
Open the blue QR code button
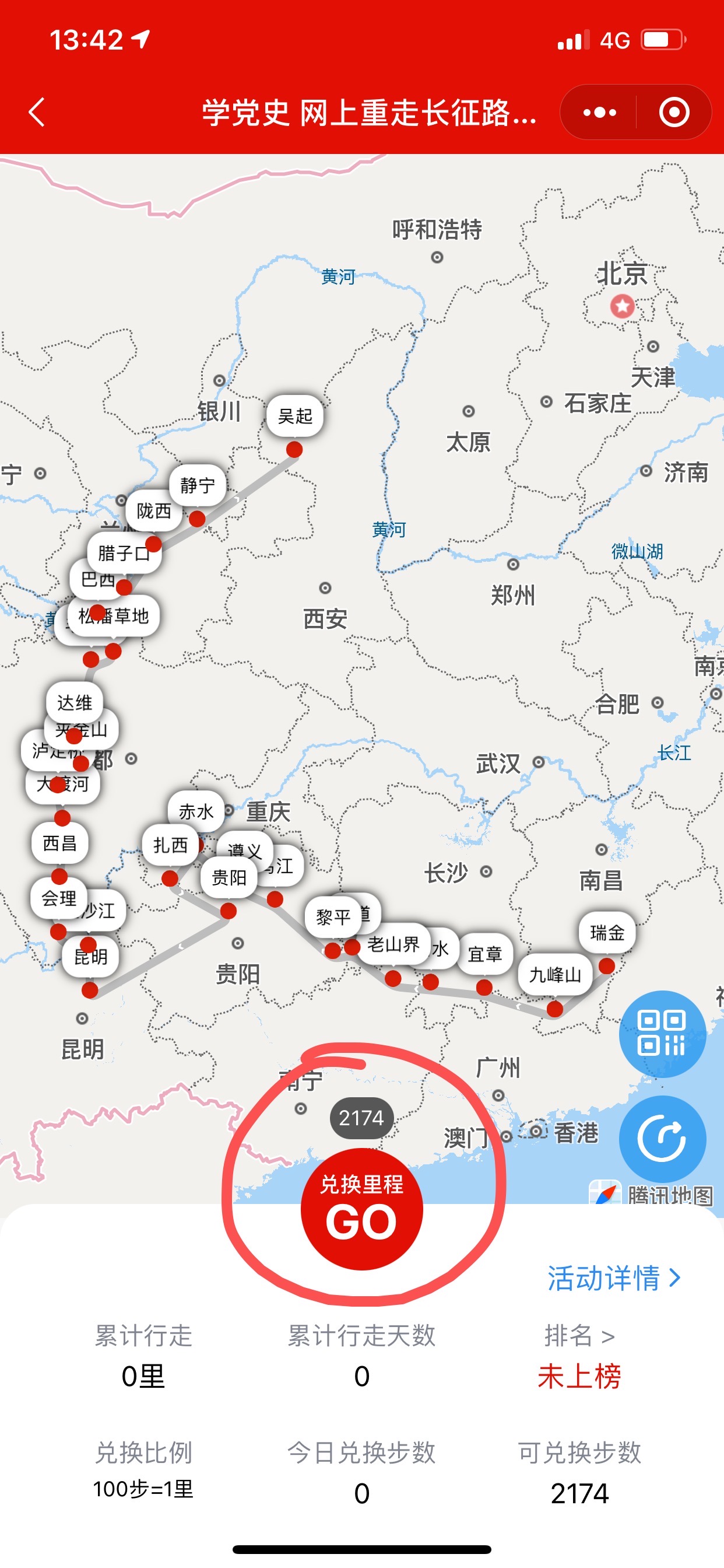[662, 1034]
